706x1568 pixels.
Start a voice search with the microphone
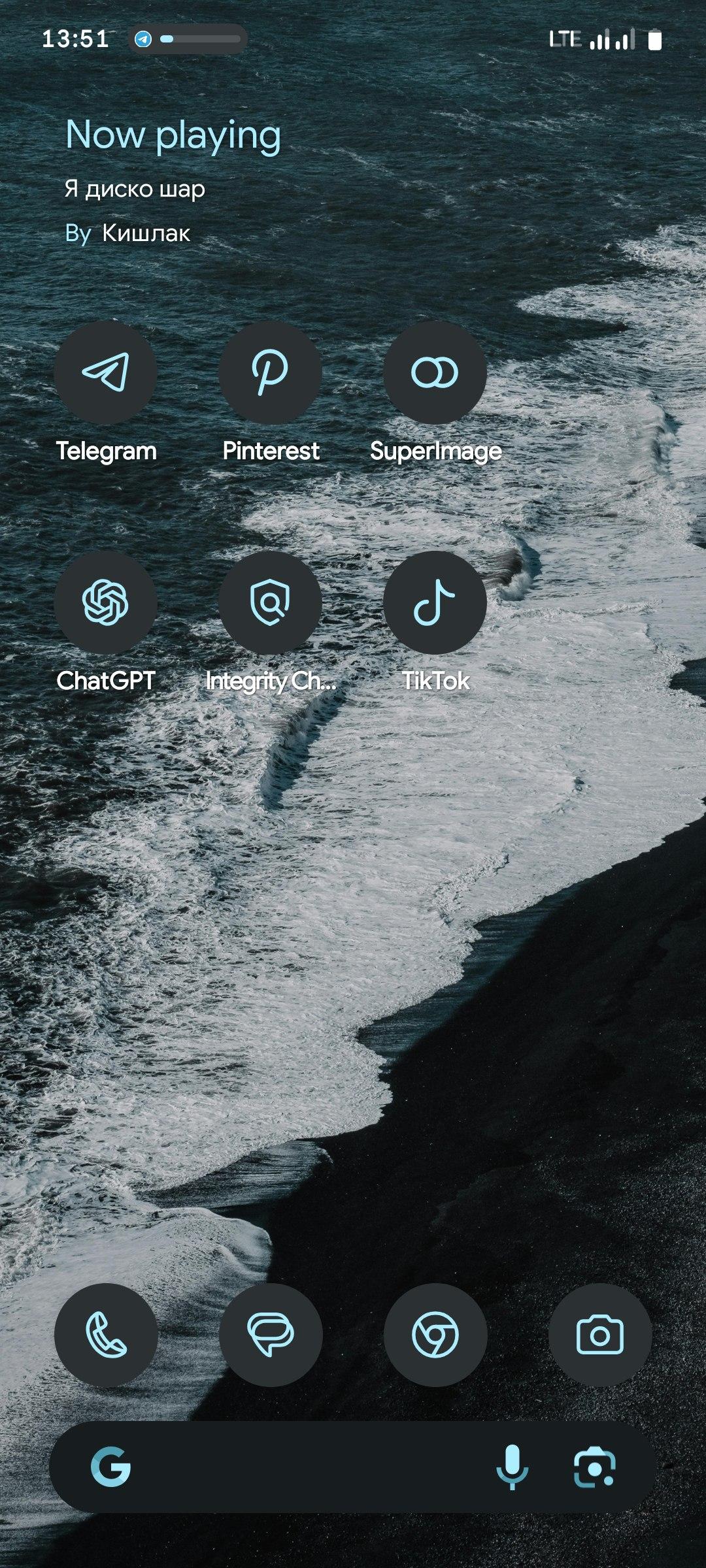(513, 1467)
